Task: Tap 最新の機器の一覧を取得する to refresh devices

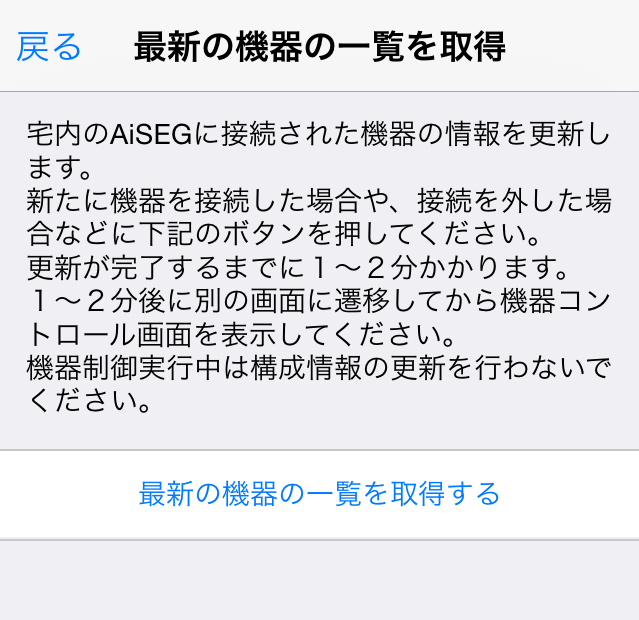Action: click(319, 494)
